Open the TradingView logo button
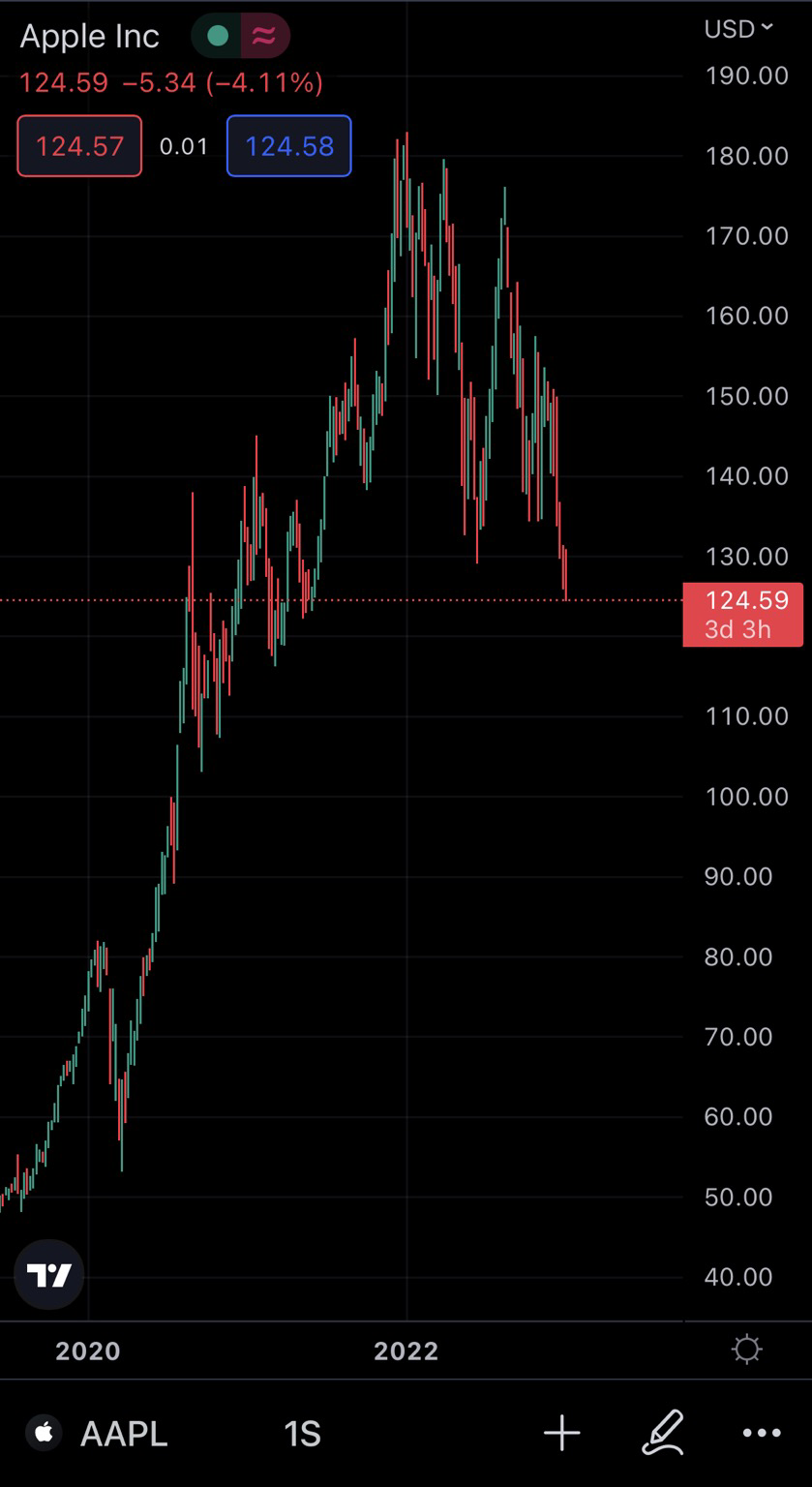The image size is (812, 1487). [x=48, y=1275]
